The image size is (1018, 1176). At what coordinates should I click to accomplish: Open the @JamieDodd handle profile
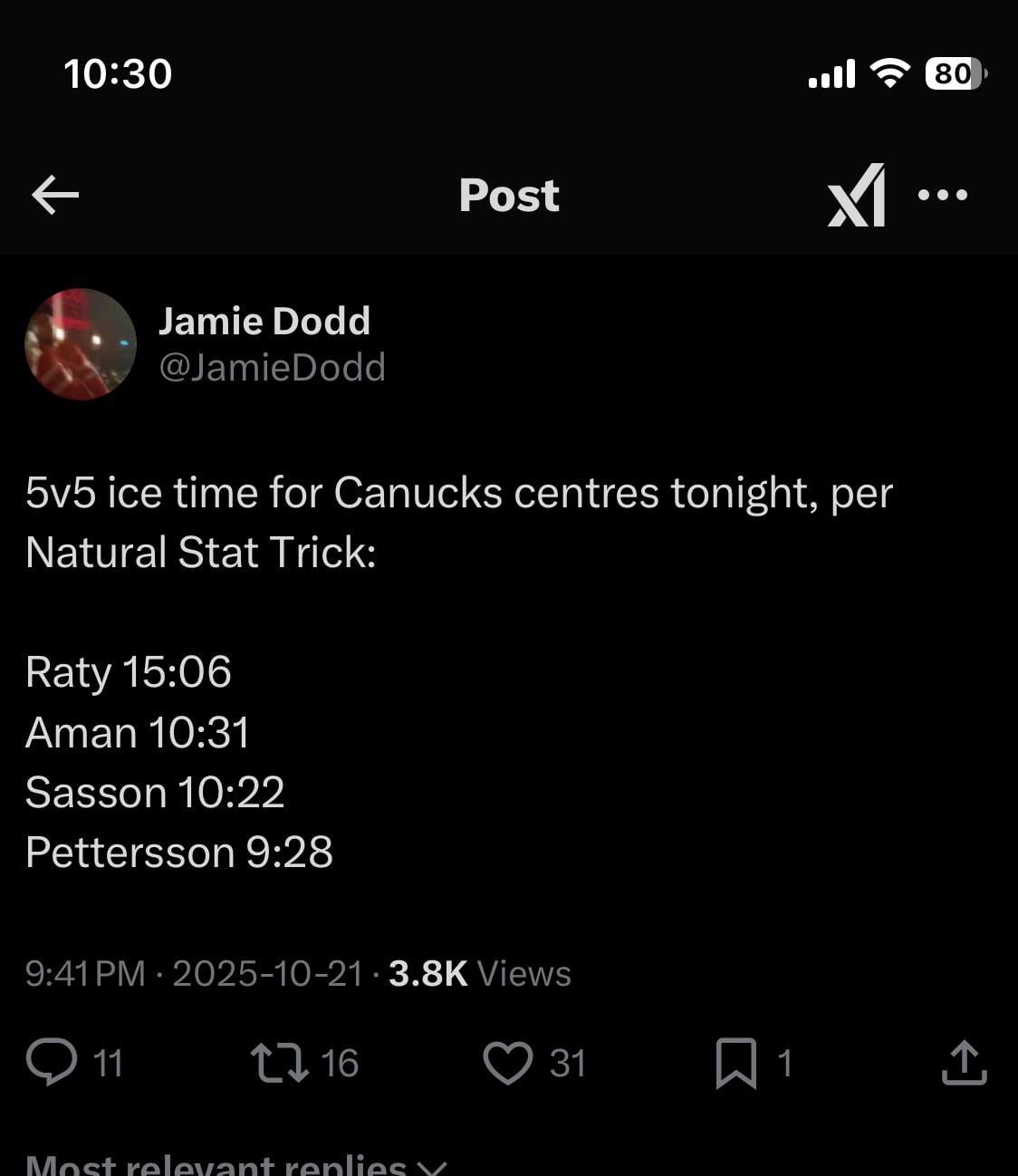click(272, 367)
